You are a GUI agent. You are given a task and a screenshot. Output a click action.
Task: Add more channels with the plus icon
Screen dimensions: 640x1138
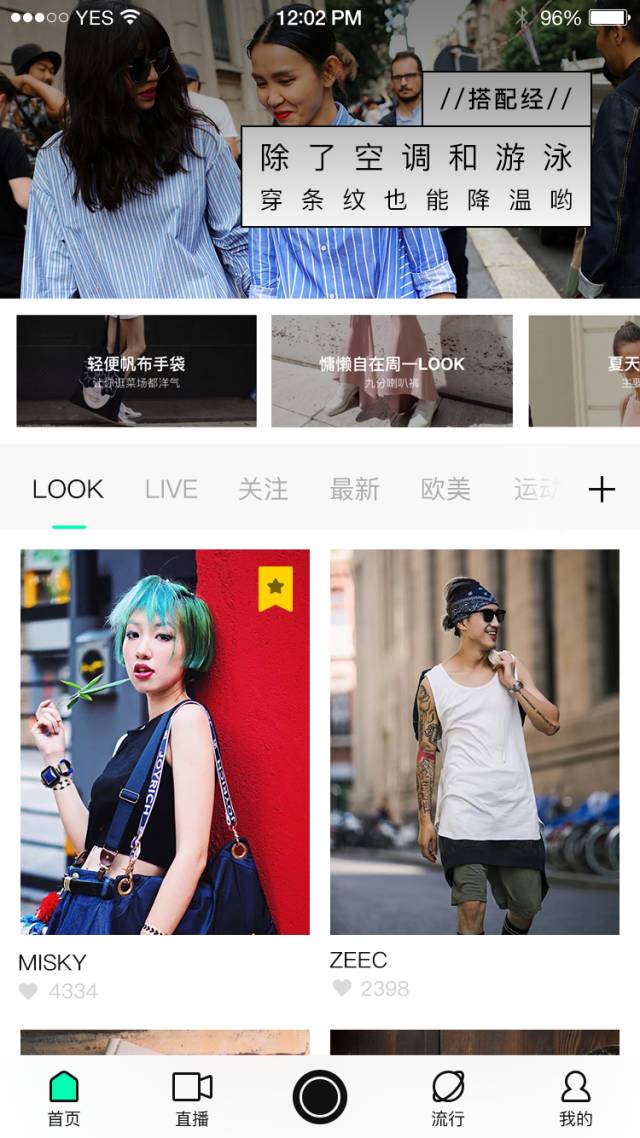(601, 489)
